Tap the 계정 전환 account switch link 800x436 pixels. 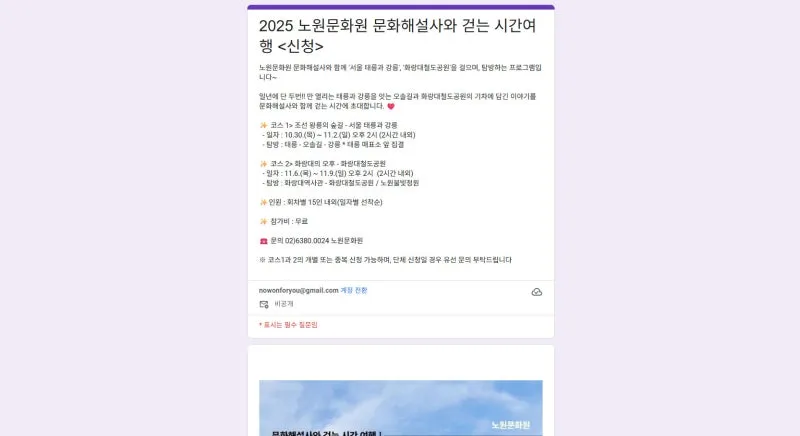tap(354, 290)
